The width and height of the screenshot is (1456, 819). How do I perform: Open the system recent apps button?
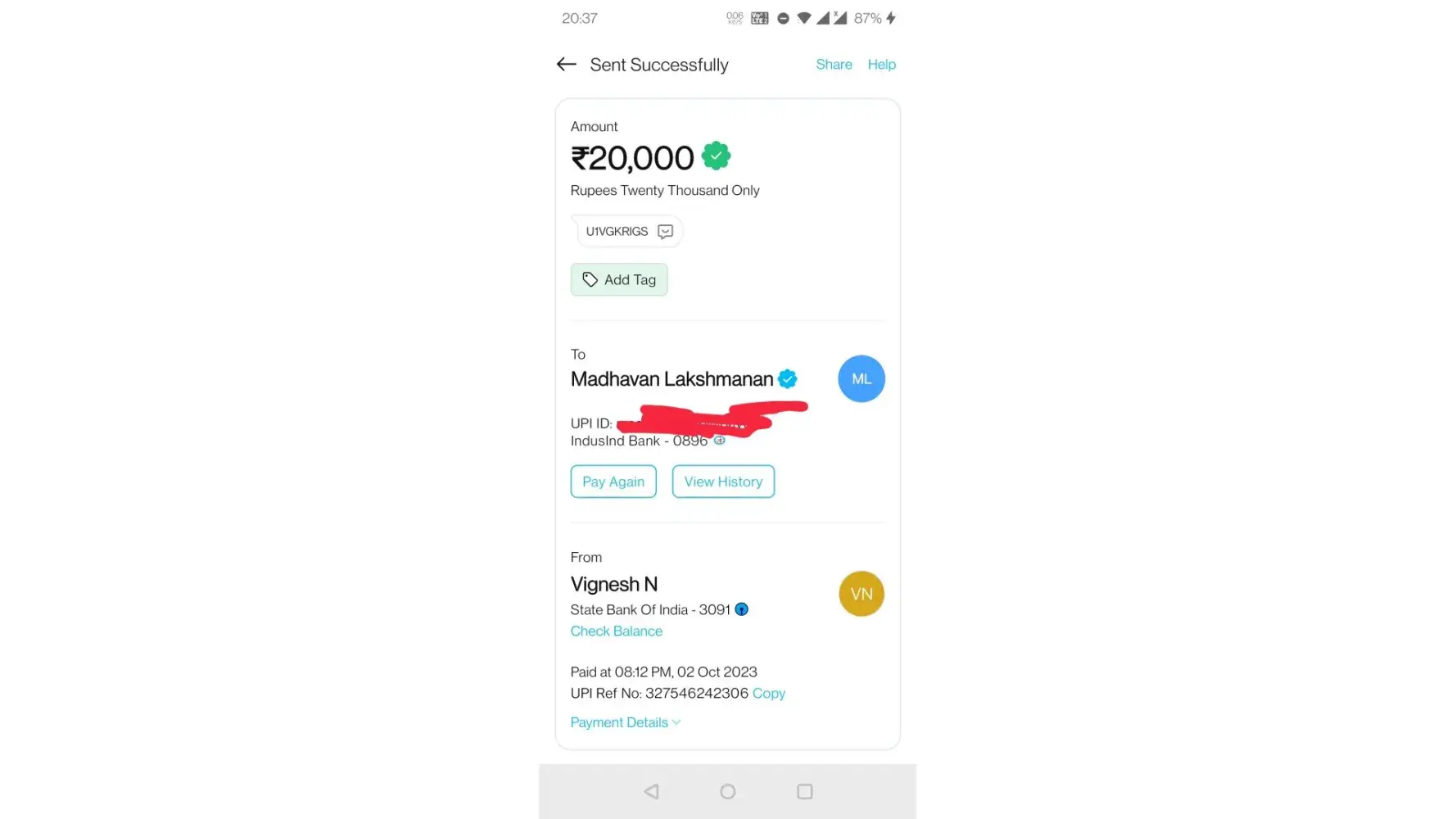tap(805, 791)
